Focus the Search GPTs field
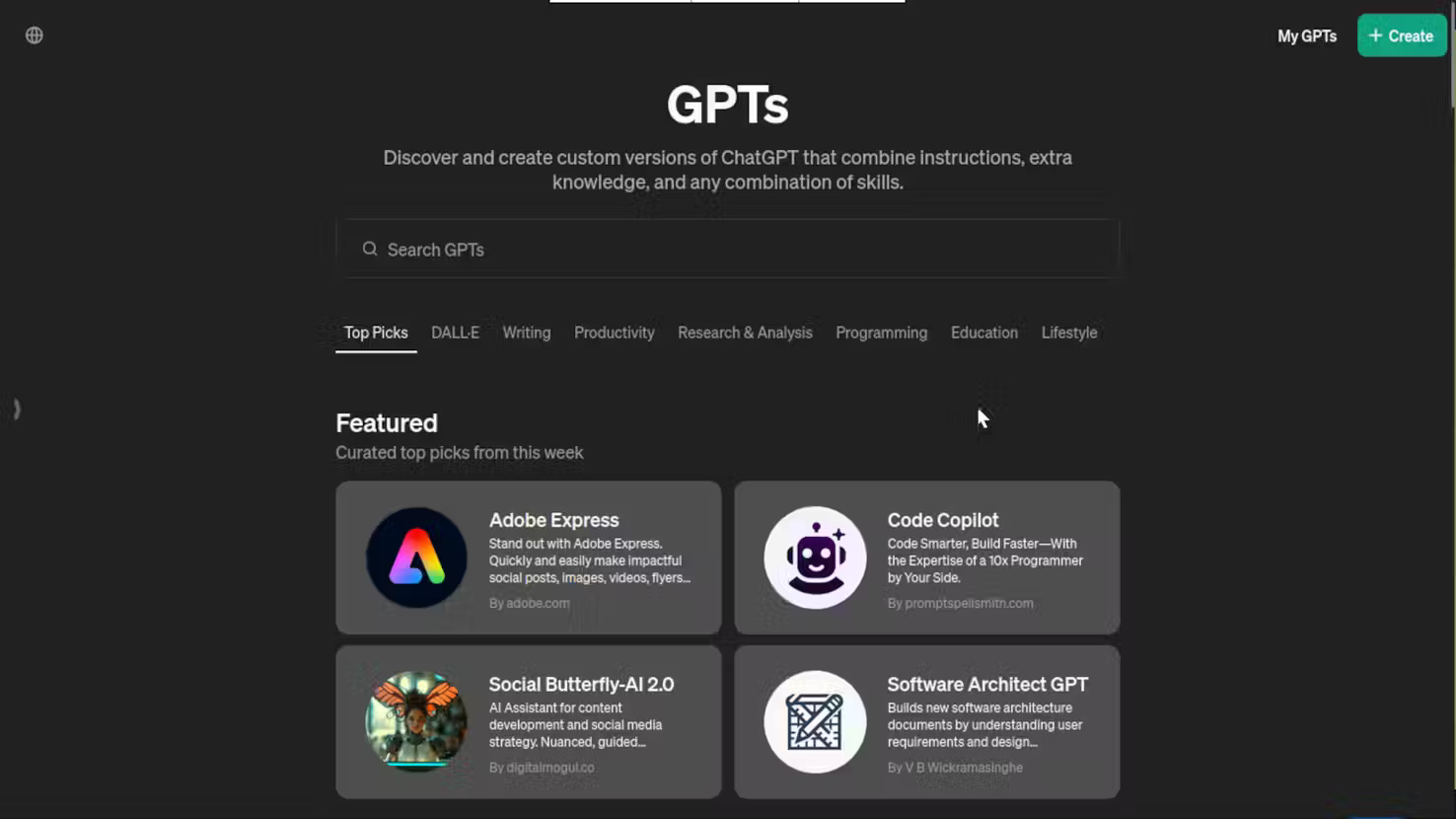Image resolution: width=1456 pixels, height=819 pixels. (x=728, y=250)
